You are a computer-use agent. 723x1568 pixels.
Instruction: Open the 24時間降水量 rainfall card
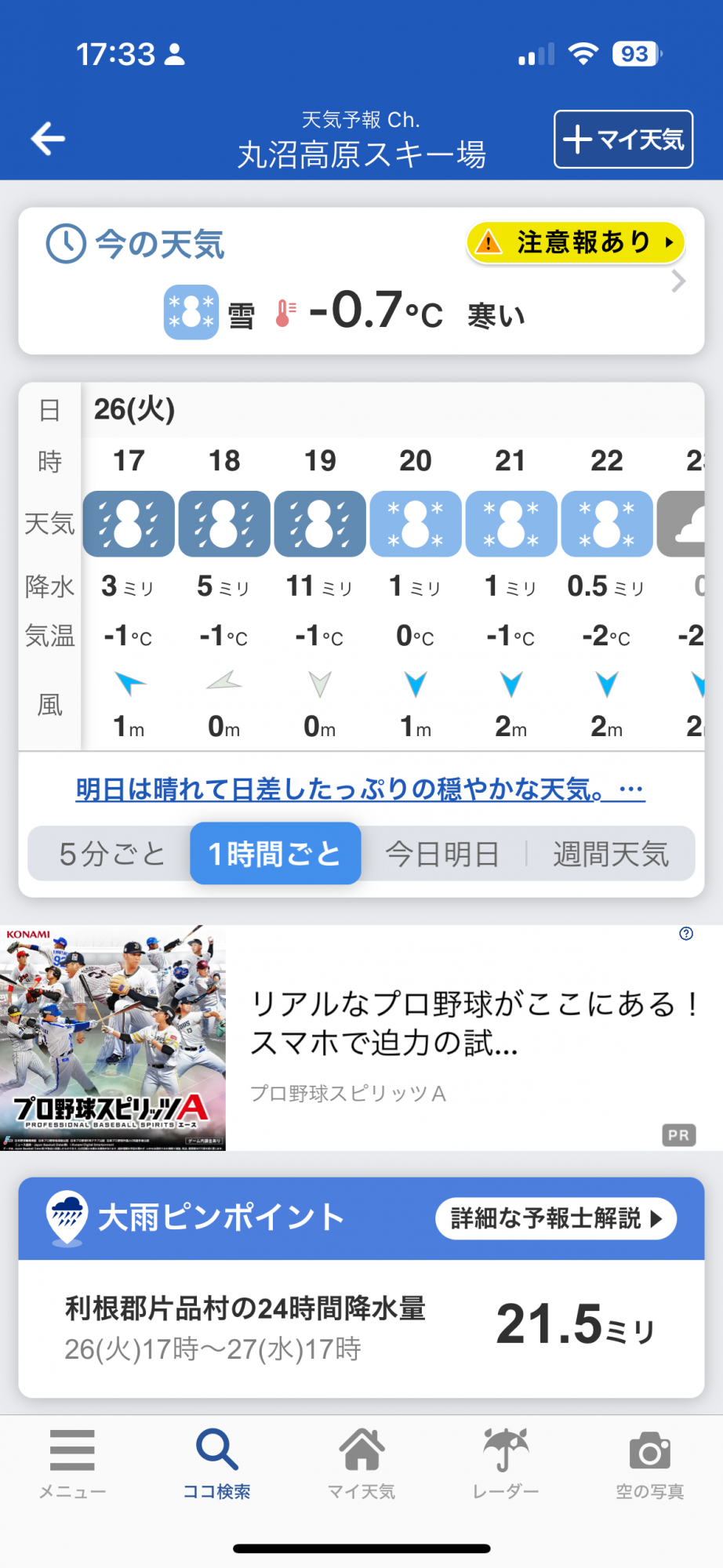(361, 1327)
